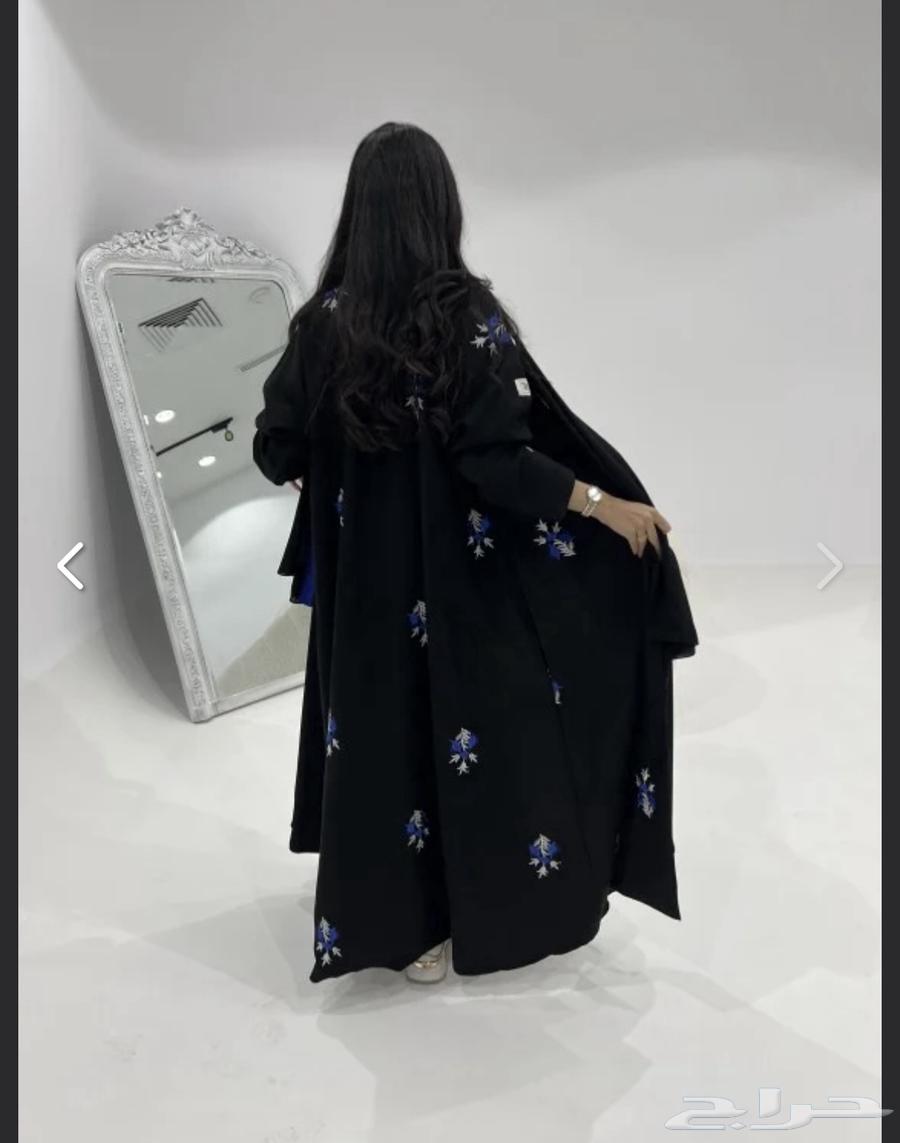Open the next photo via right arrow
This screenshot has width=900, height=1143.
pos(830,567)
